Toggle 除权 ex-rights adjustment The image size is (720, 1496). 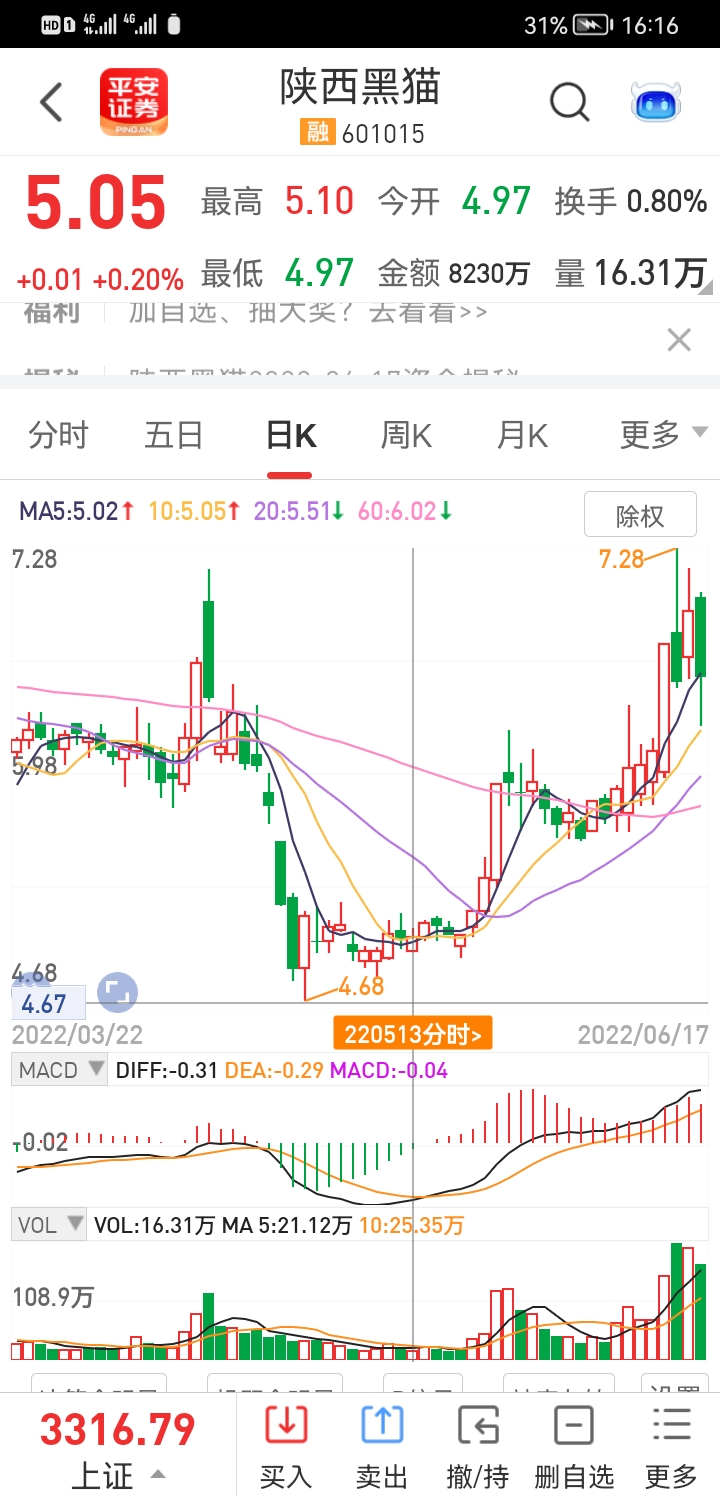click(640, 514)
